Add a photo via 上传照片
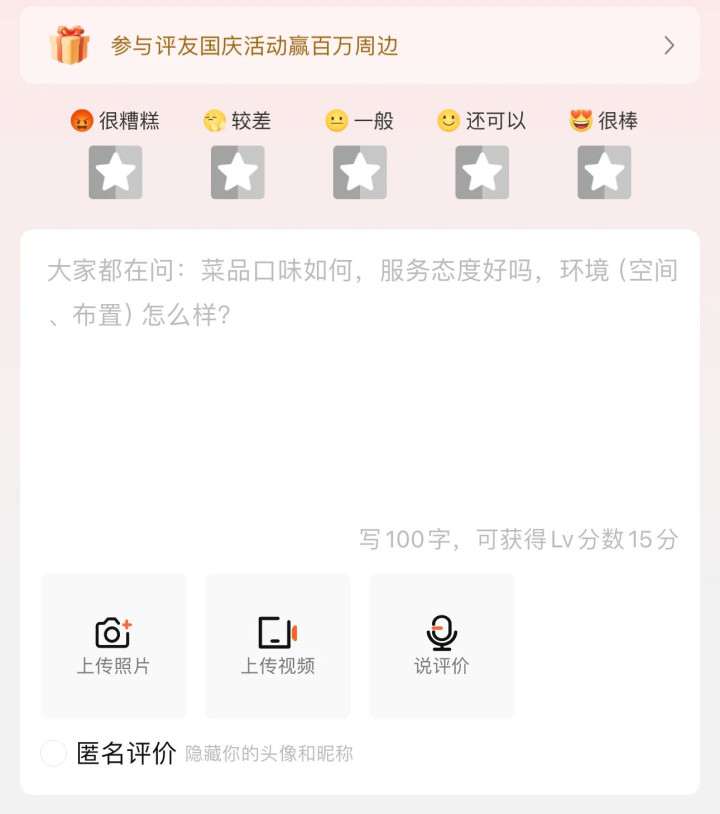Image resolution: width=720 pixels, height=814 pixels. pyautogui.click(x=114, y=645)
